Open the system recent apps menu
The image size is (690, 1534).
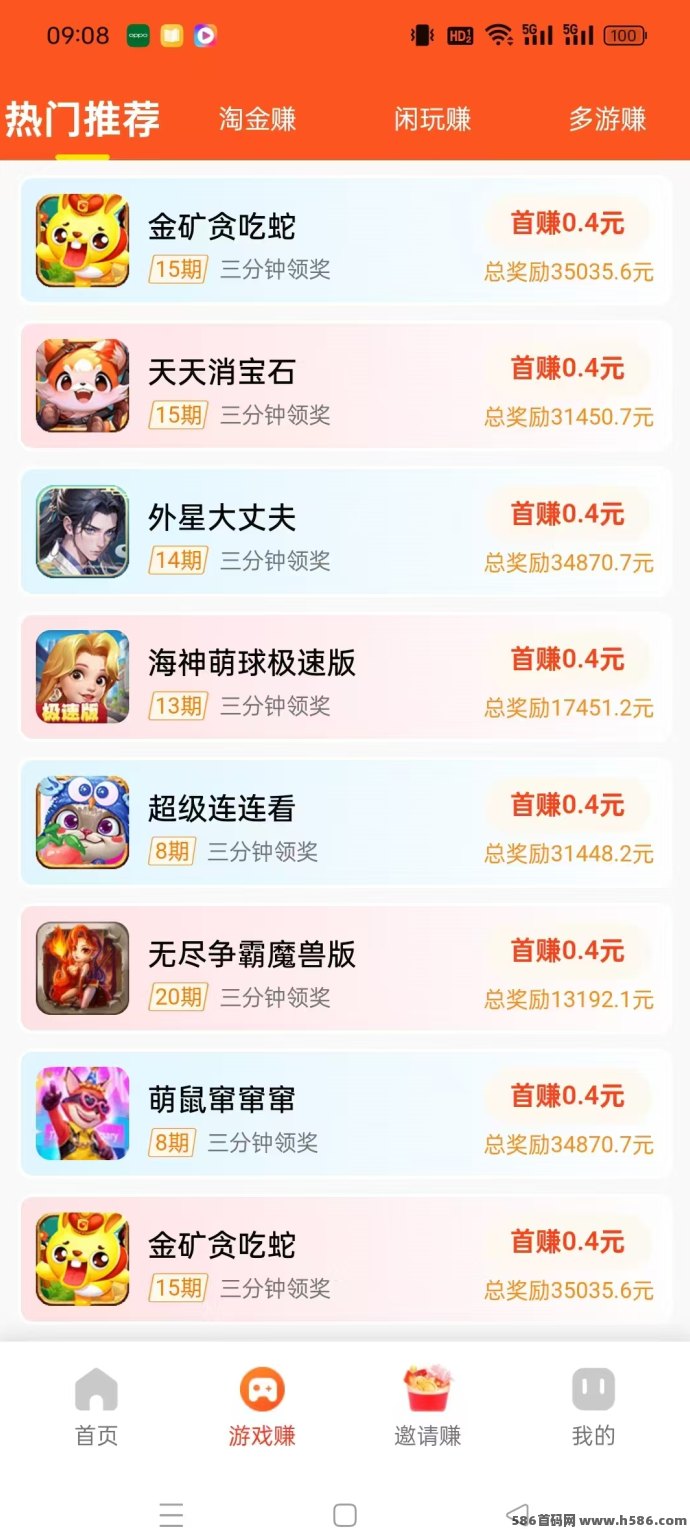pyautogui.click(x=172, y=1514)
